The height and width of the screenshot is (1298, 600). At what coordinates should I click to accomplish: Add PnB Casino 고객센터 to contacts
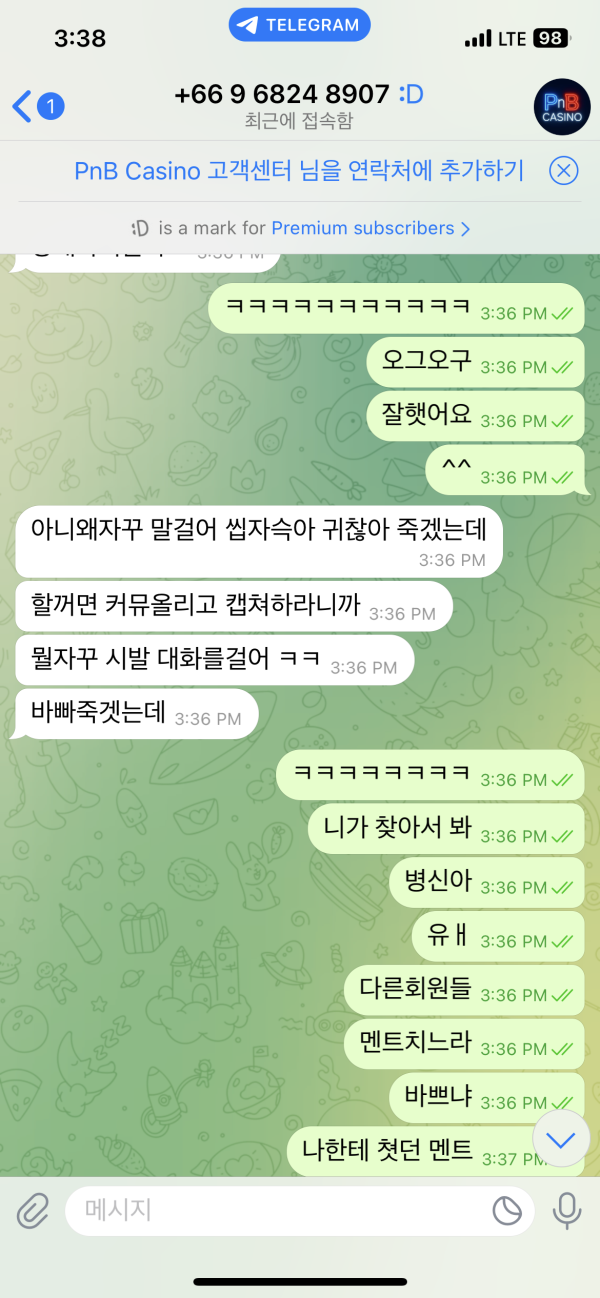click(299, 171)
